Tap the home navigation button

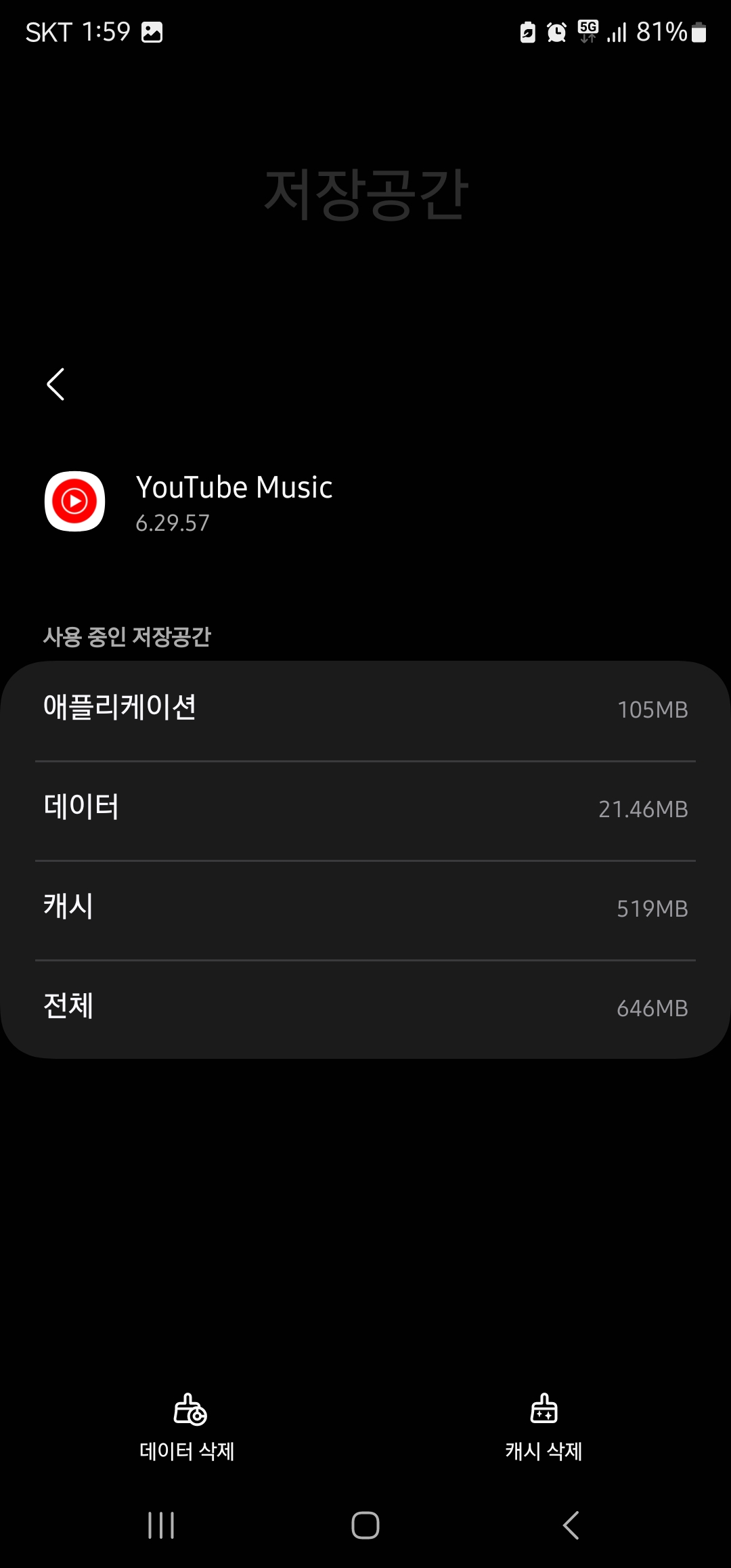pyautogui.click(x=365, y=1525)
